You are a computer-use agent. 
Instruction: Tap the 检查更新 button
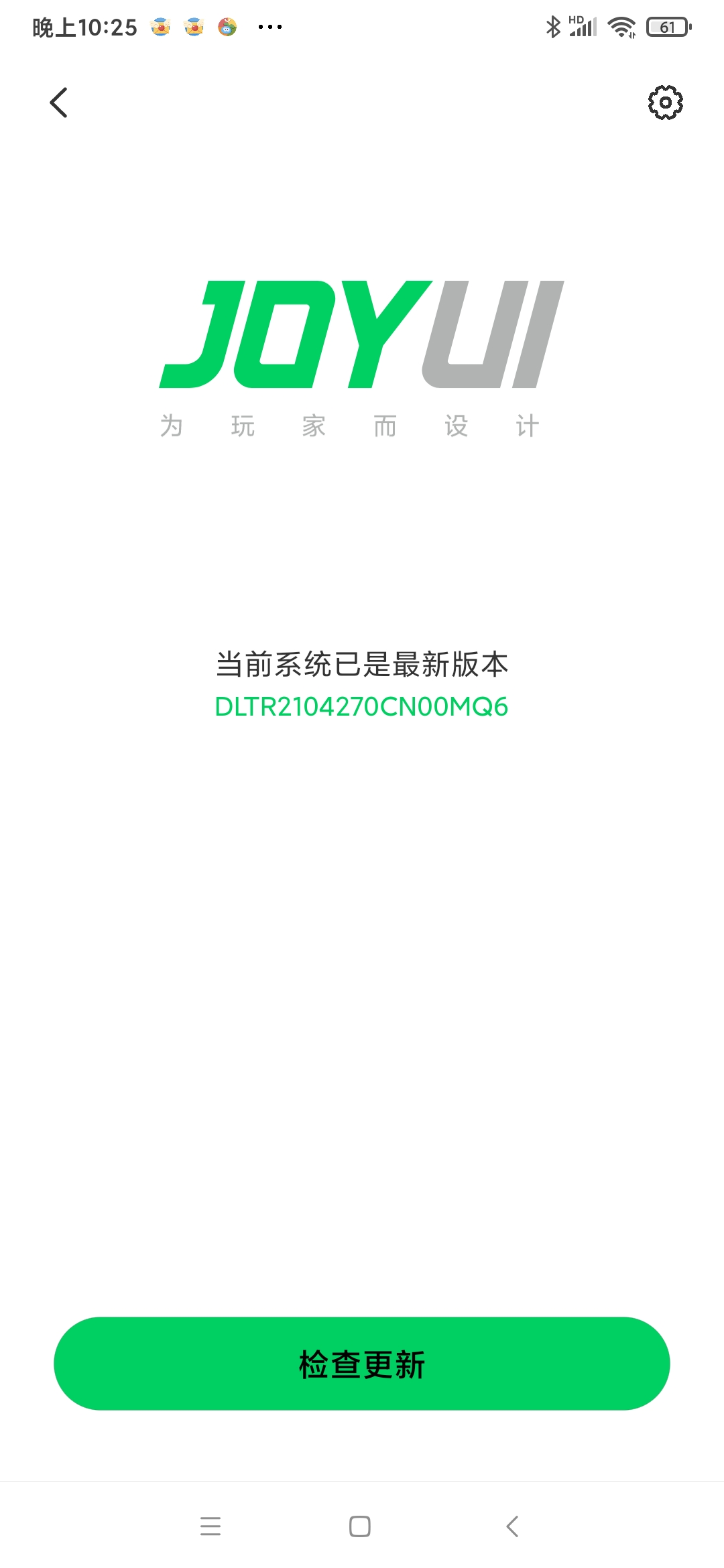(362, 1364)
